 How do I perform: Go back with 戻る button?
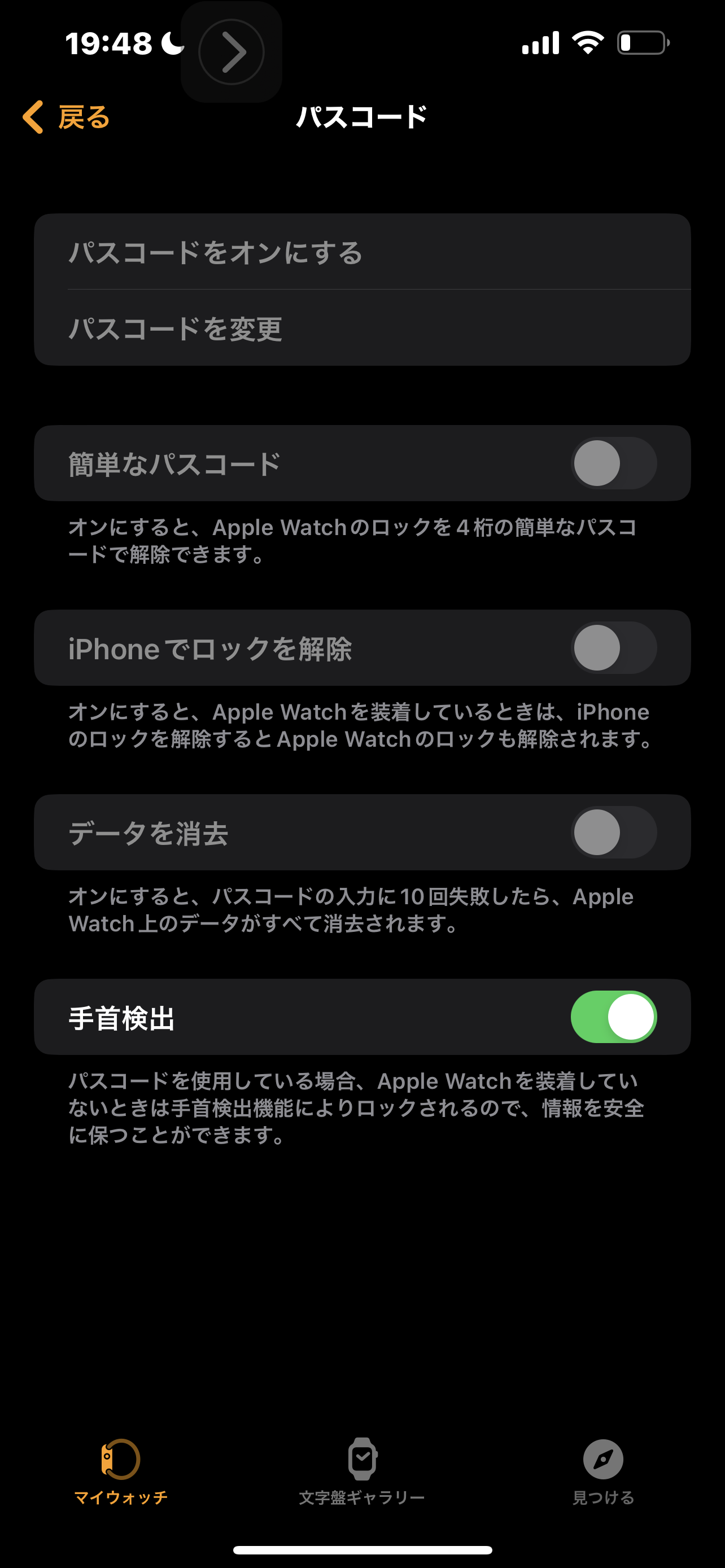coord(65,117)
